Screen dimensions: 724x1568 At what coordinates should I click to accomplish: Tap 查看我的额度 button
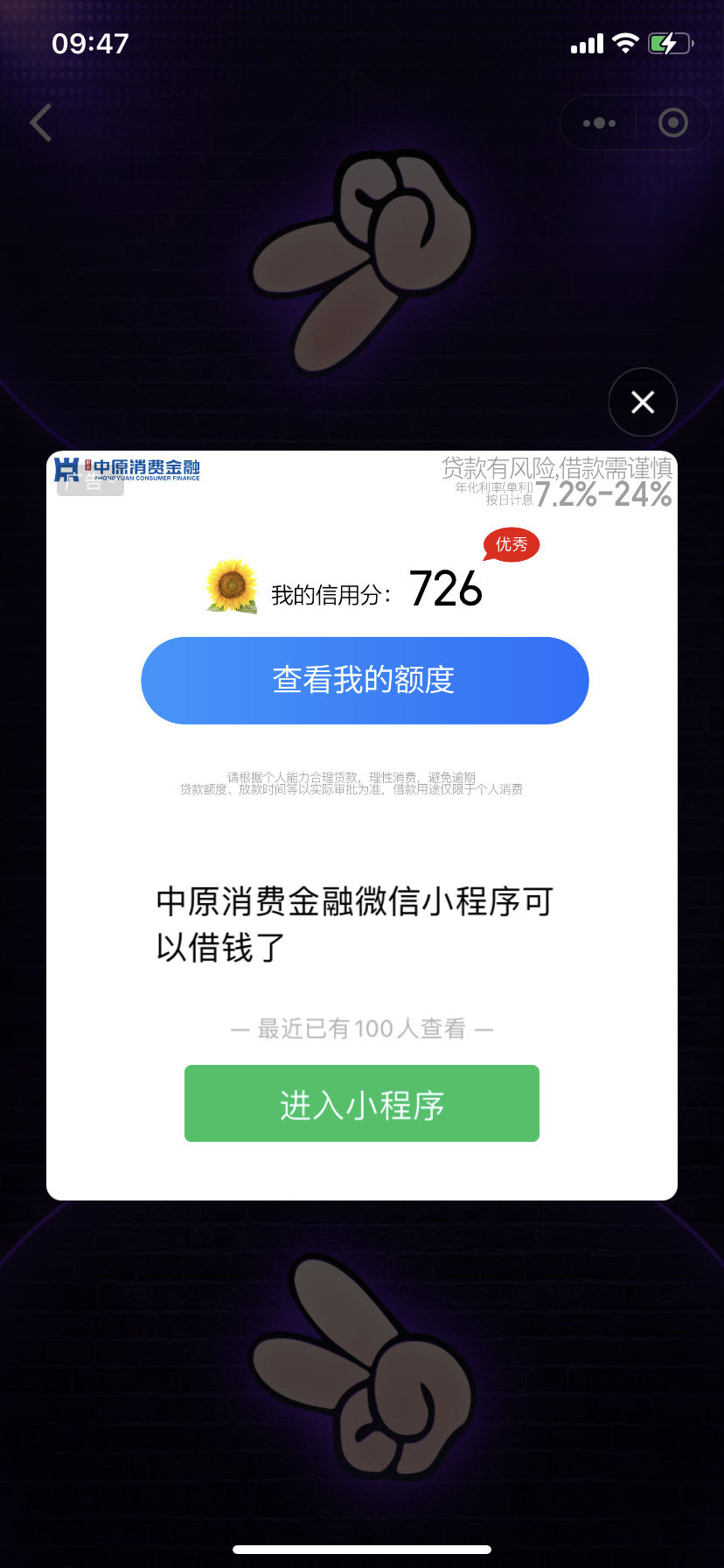[x=365, y=680]
